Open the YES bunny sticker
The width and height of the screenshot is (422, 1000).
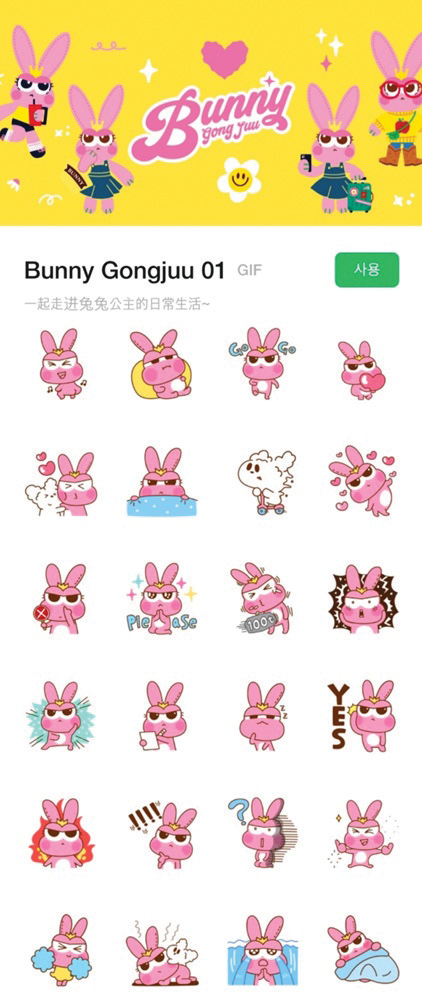(x=361, y=716)
